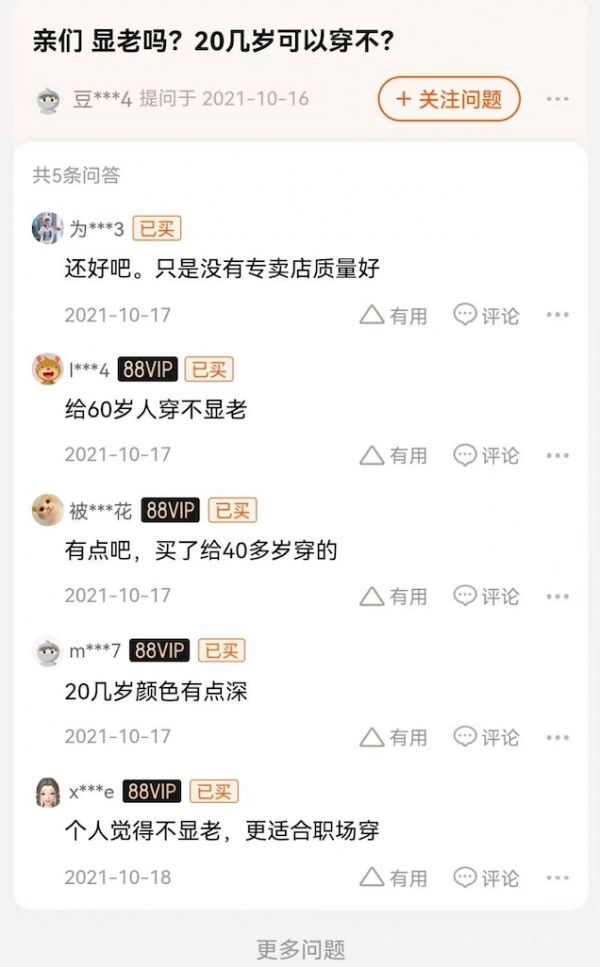Tap the 关注问题 follow question button
The width and height of the screenshot is (600, 967).
click(449, 99)
